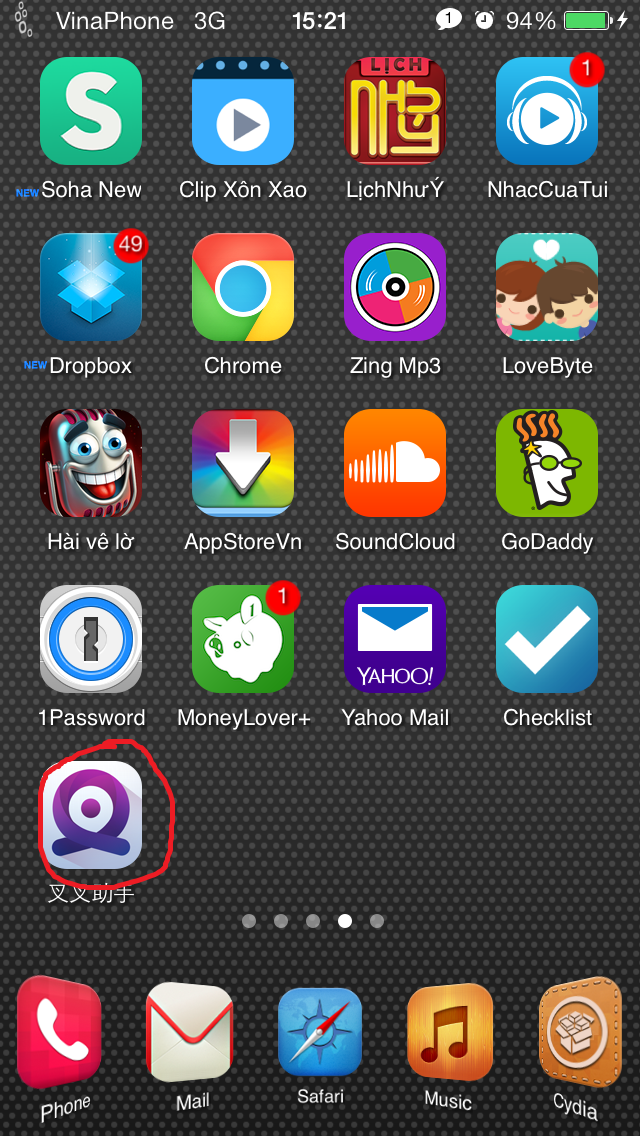Launch Hài vê lờ app

point(91,462)
